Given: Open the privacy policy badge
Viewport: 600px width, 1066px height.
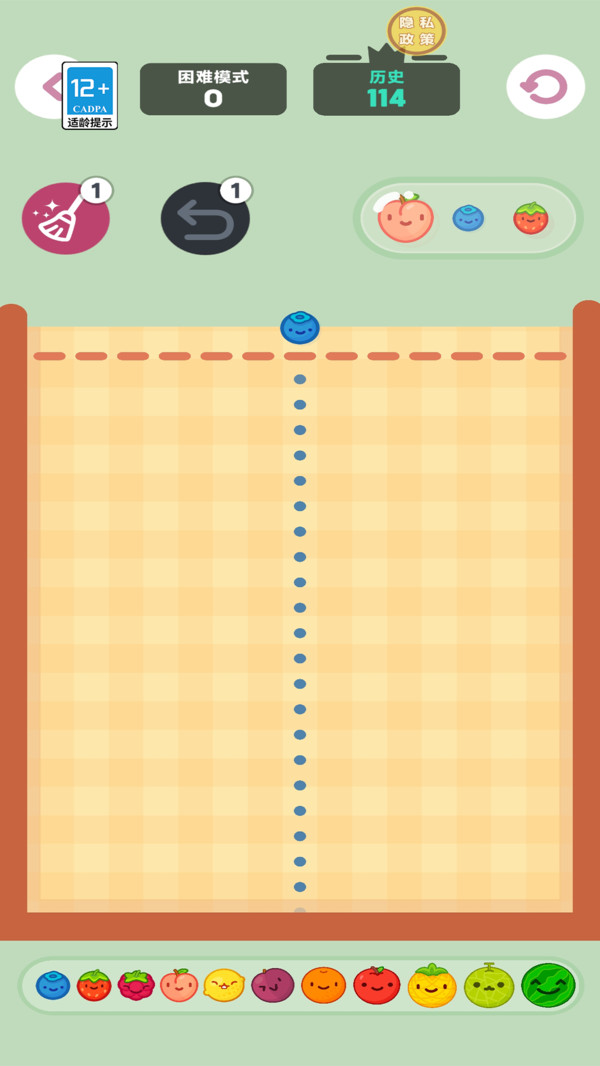Looking at the screenshot, I should [417, 30].
